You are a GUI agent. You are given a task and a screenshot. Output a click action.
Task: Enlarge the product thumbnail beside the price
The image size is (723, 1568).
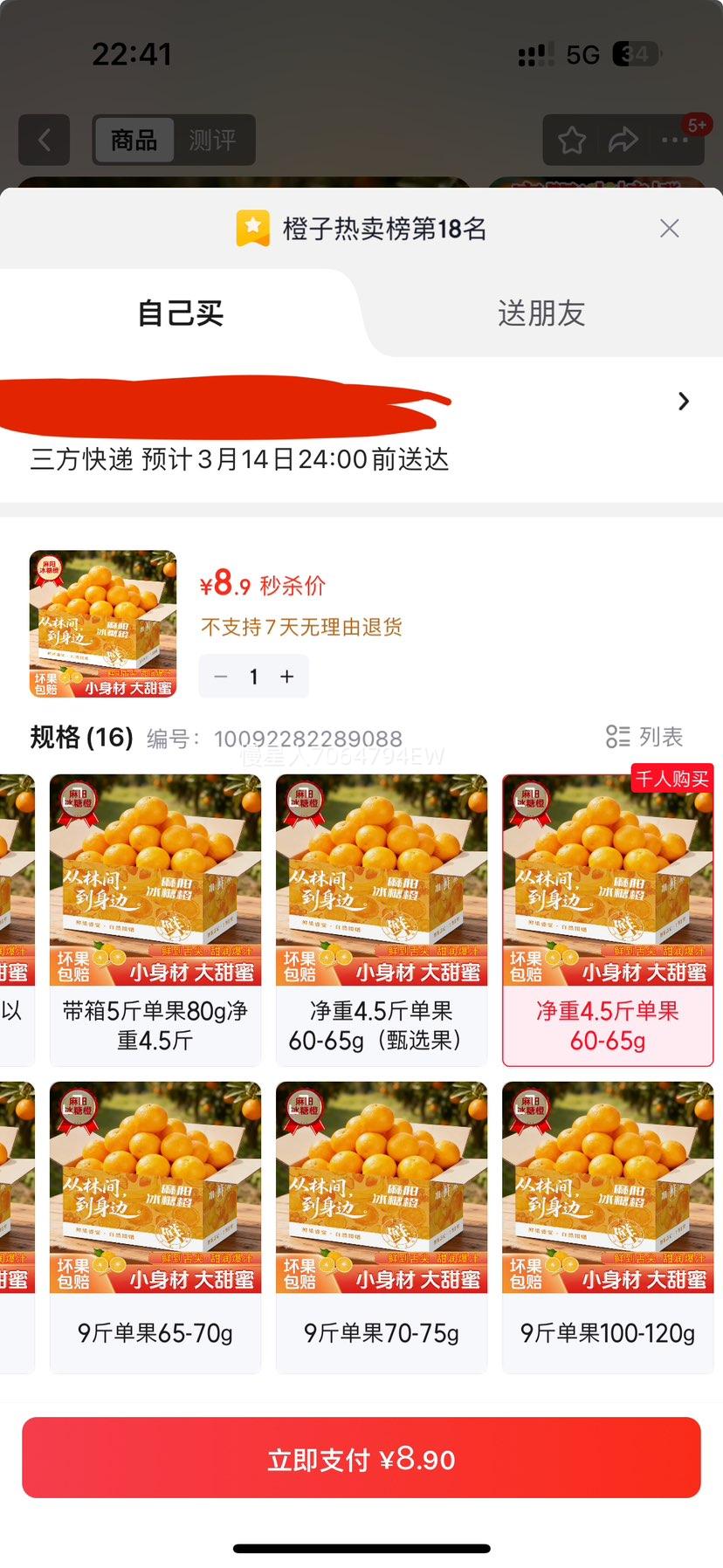(x=103, y=623)
